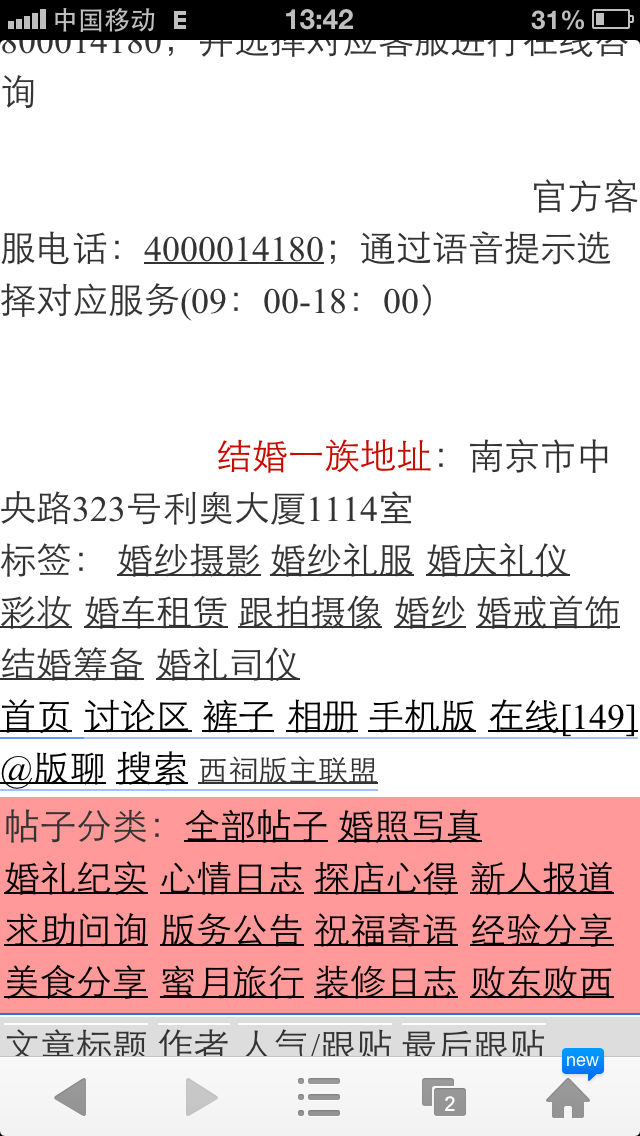
Task: Open the 婚车租赁 tag link
Action: (x=156, y=613)
